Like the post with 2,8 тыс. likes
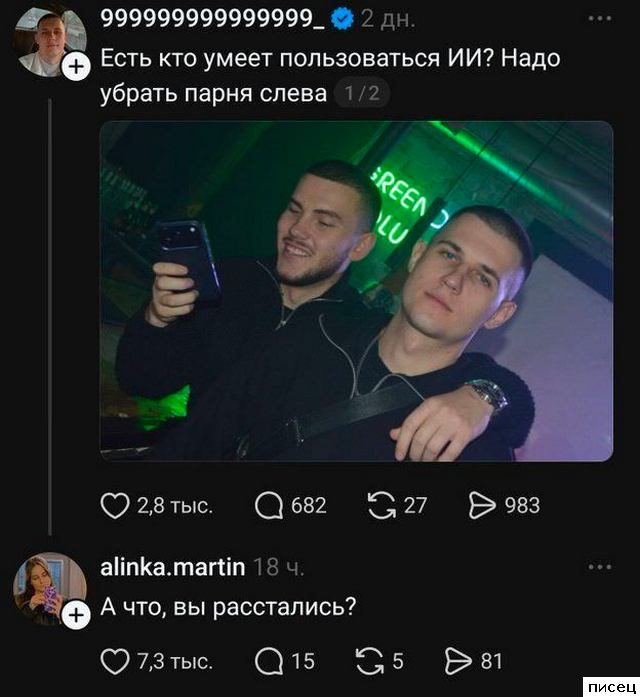 click(x=116, y=505)
